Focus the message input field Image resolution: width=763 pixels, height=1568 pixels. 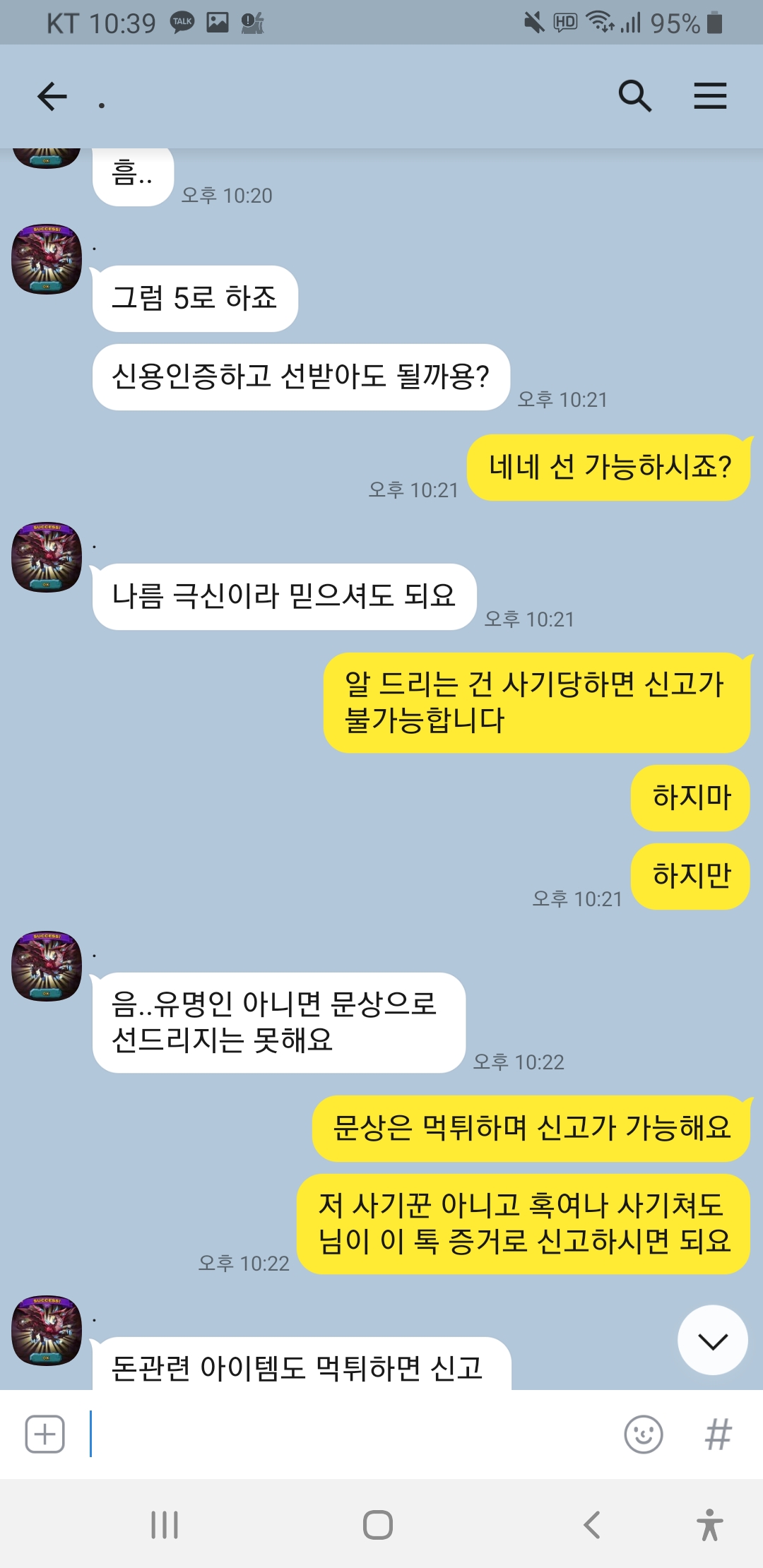pos(353,1435)
